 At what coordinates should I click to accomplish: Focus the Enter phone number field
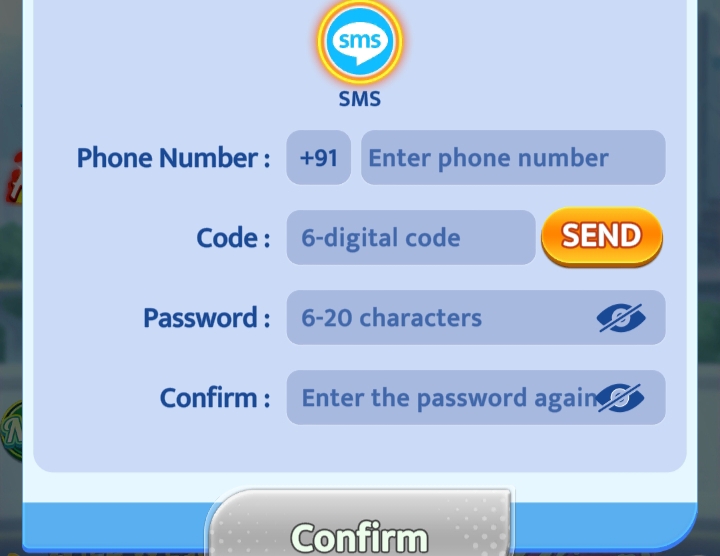512,158
